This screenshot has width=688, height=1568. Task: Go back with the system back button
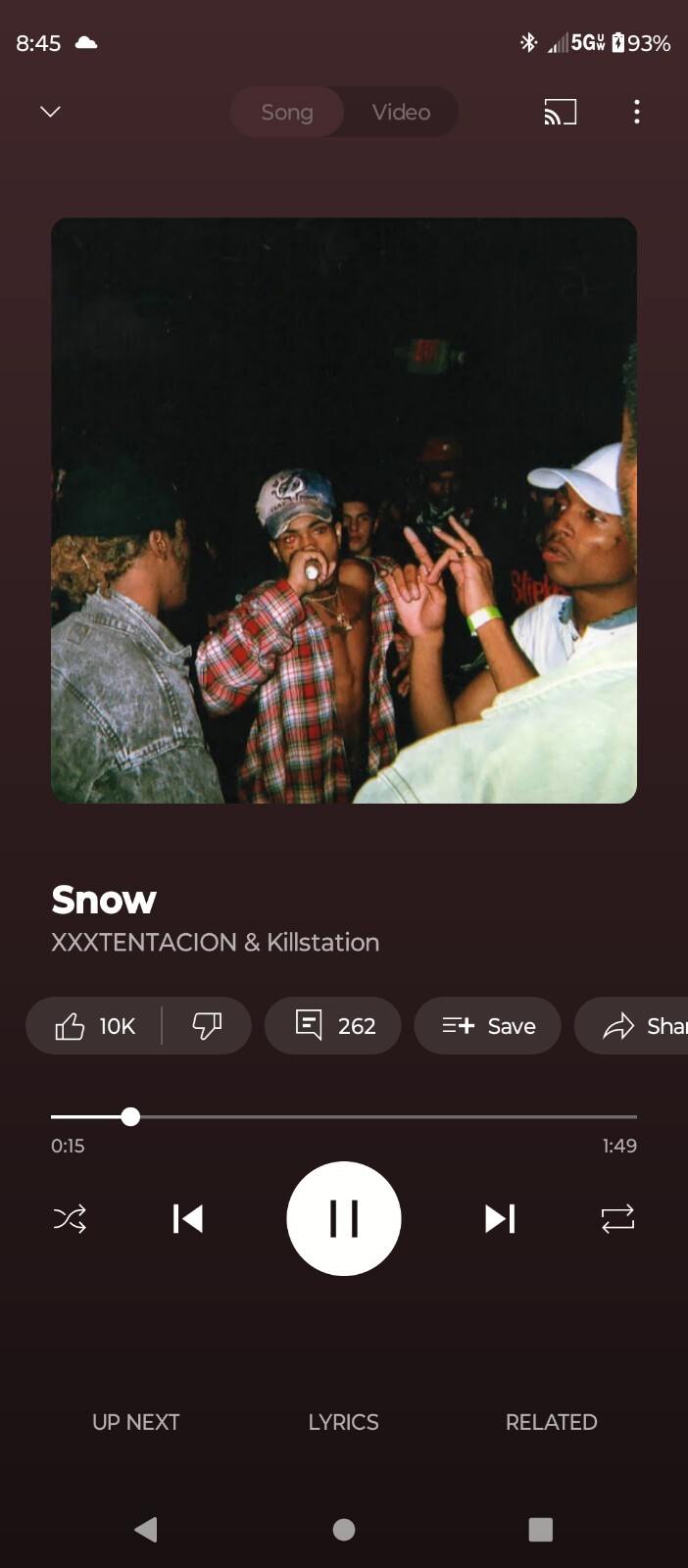tap(146, 1529)
